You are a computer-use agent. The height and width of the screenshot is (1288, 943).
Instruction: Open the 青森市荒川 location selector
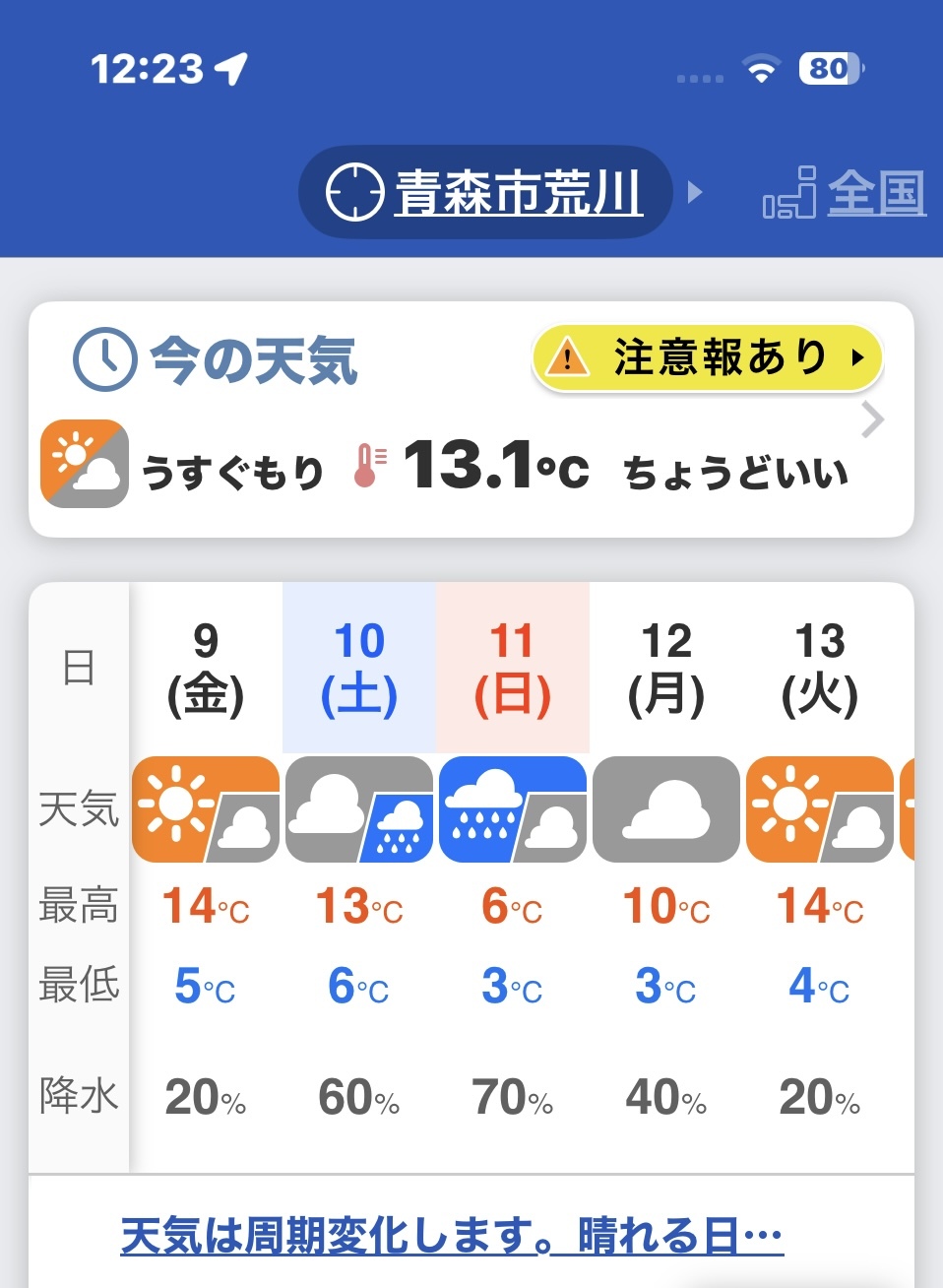(x=485, y=192)
